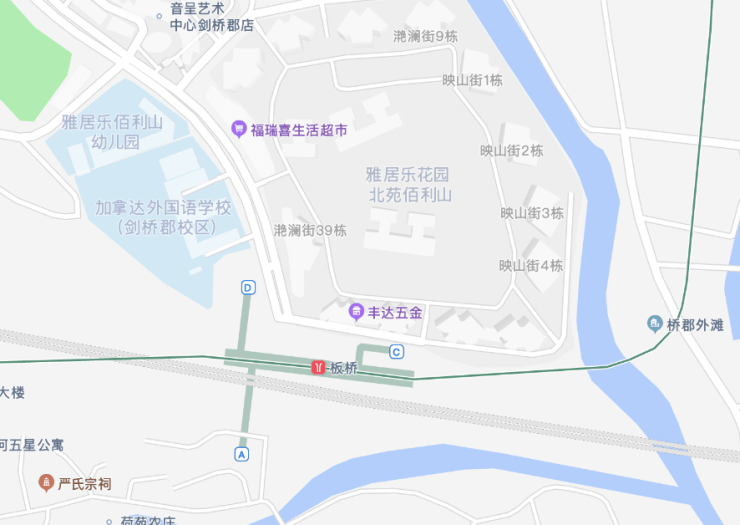Select metro exit A marker
Viewport: 740px width, 525px height.
click(242, 455)
